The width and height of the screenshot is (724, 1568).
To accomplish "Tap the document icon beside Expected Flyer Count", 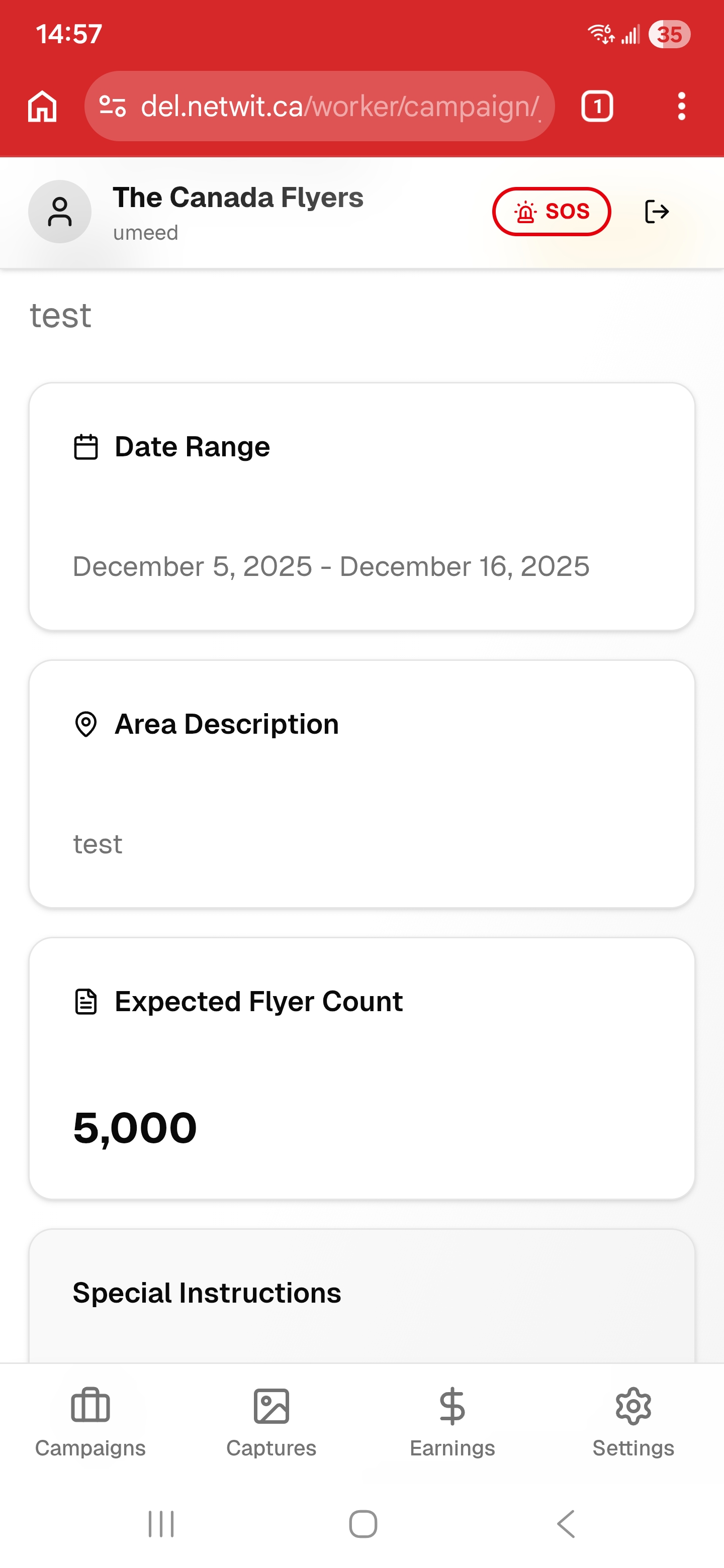I will coord(86,1001).
